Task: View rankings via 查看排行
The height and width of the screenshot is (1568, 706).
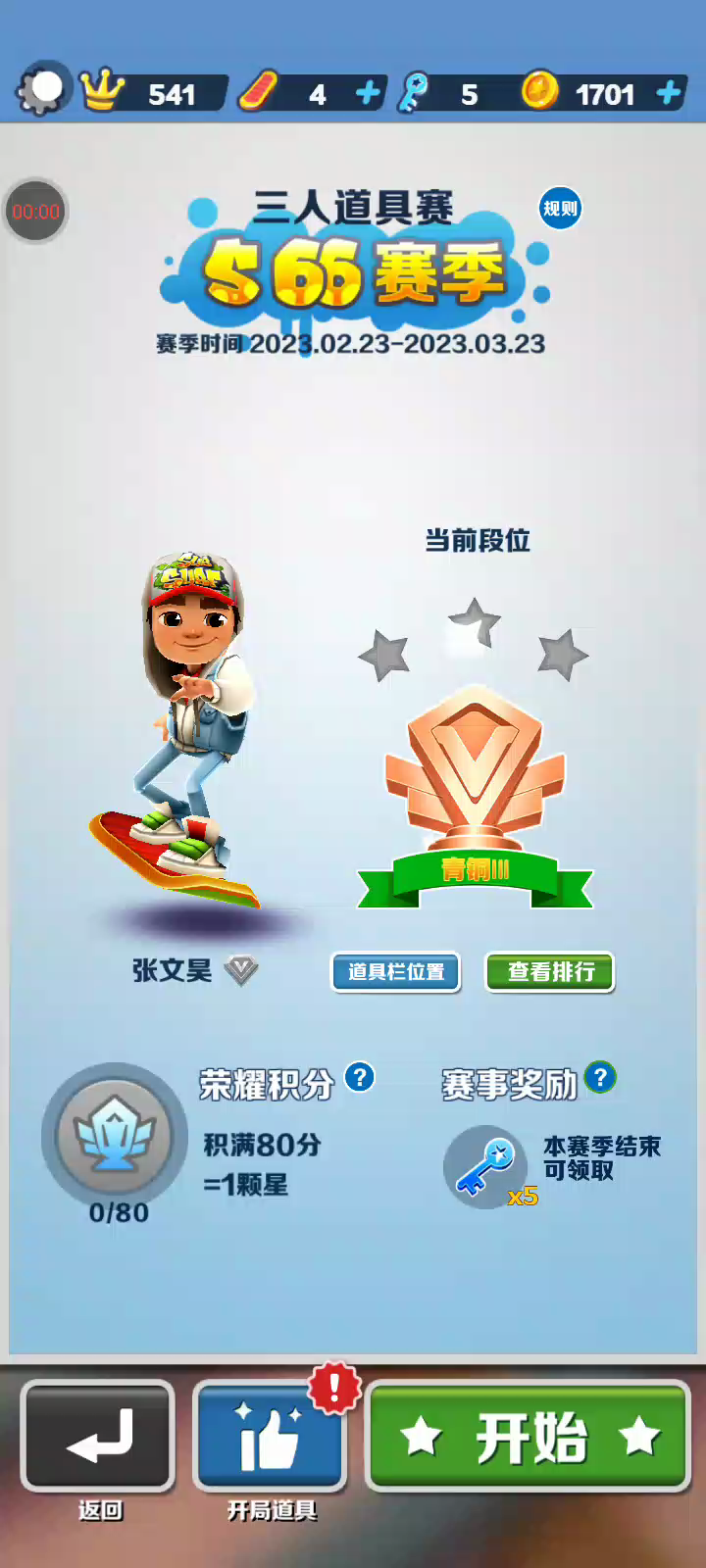Action: (x=550, y=971)
